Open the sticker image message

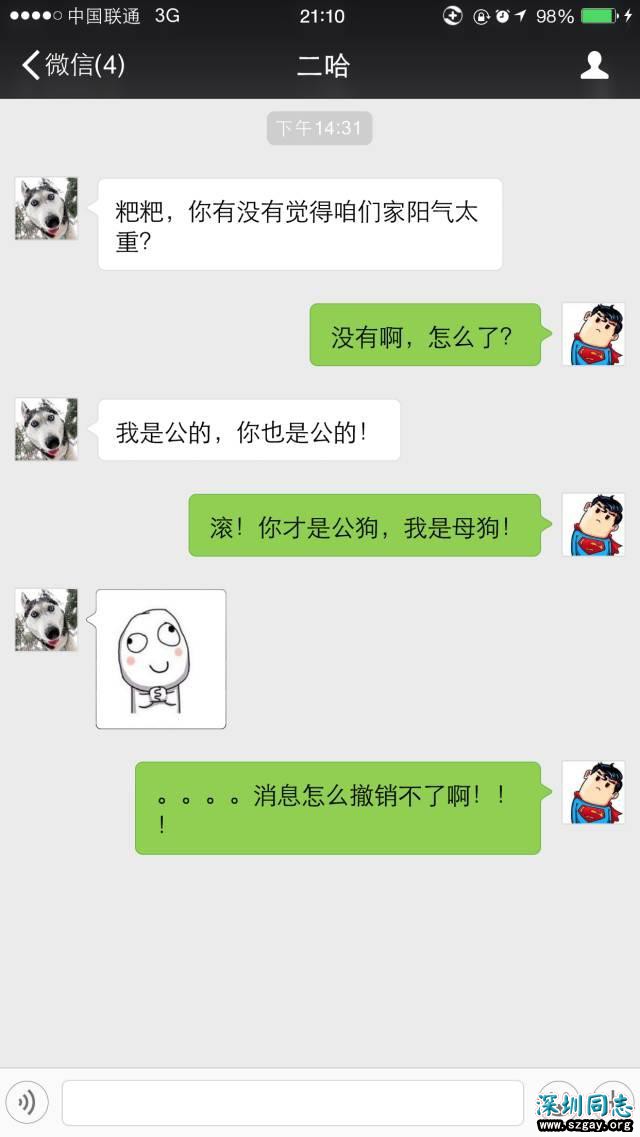coord(161,659)
